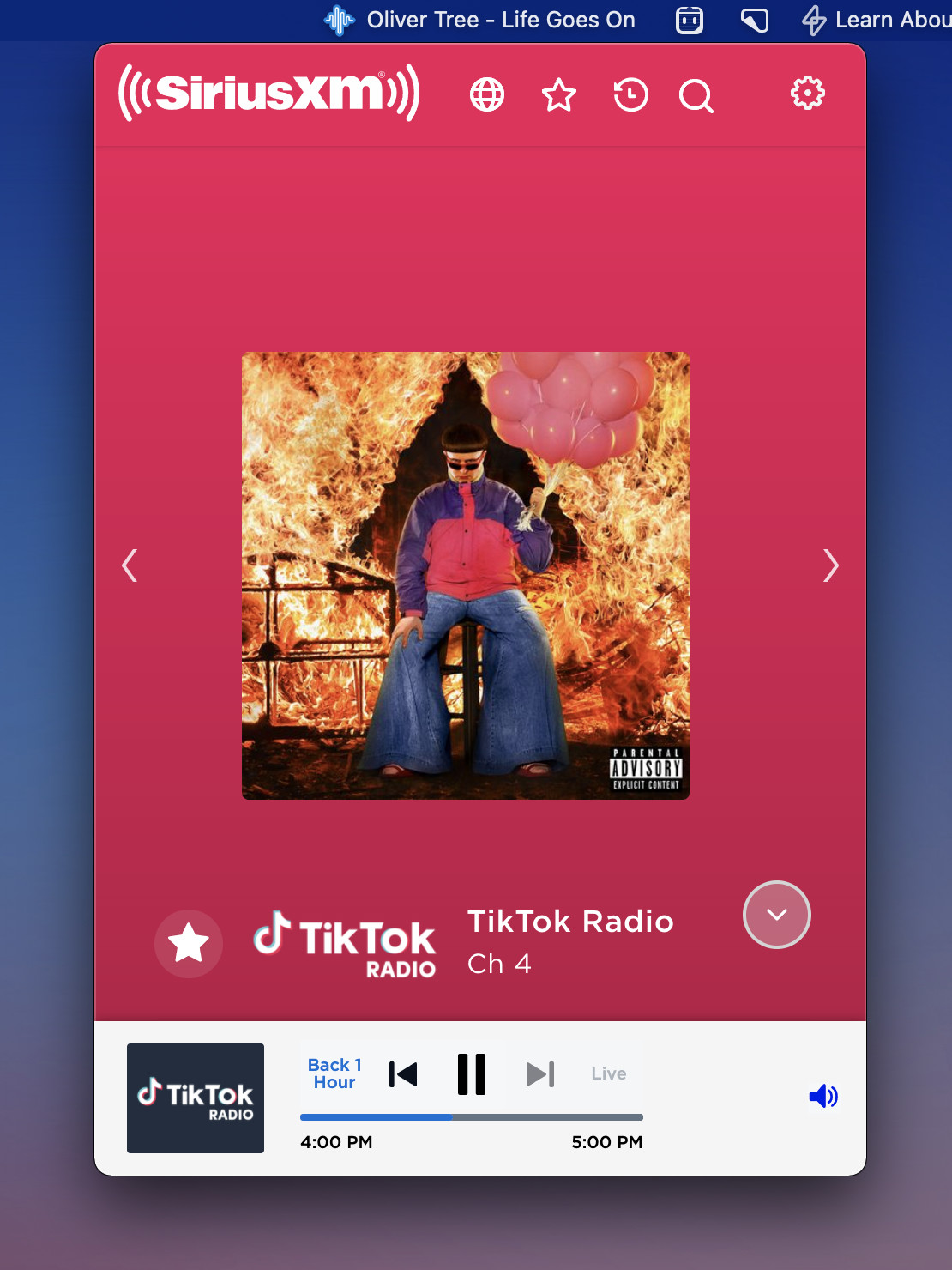Pause playback
The width and height of the screenshot is (952, 1270).
(472, 1074)
